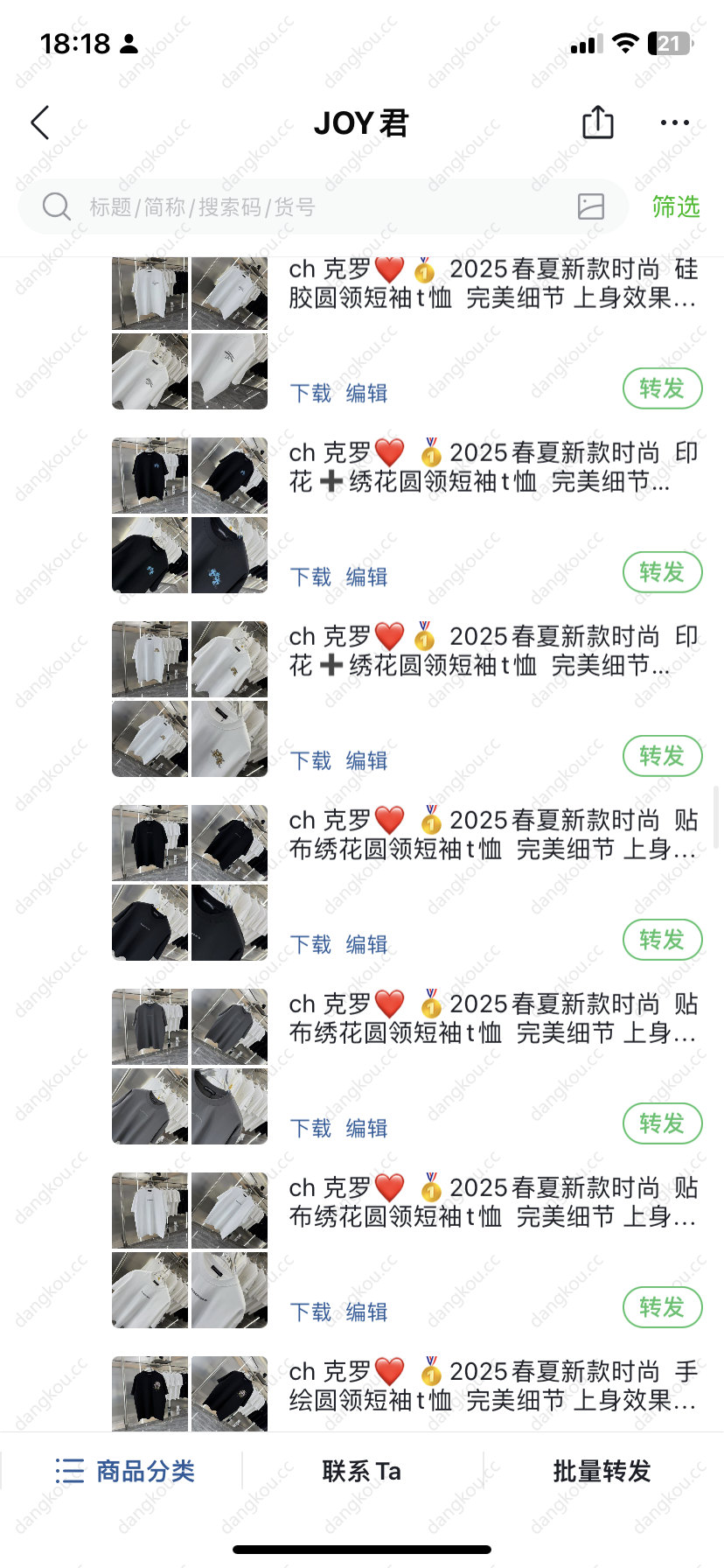Viewport: 724px width, 1568px height.
Task: Open the 手绘圆领短袖 listing
Action: point(493,1386)
